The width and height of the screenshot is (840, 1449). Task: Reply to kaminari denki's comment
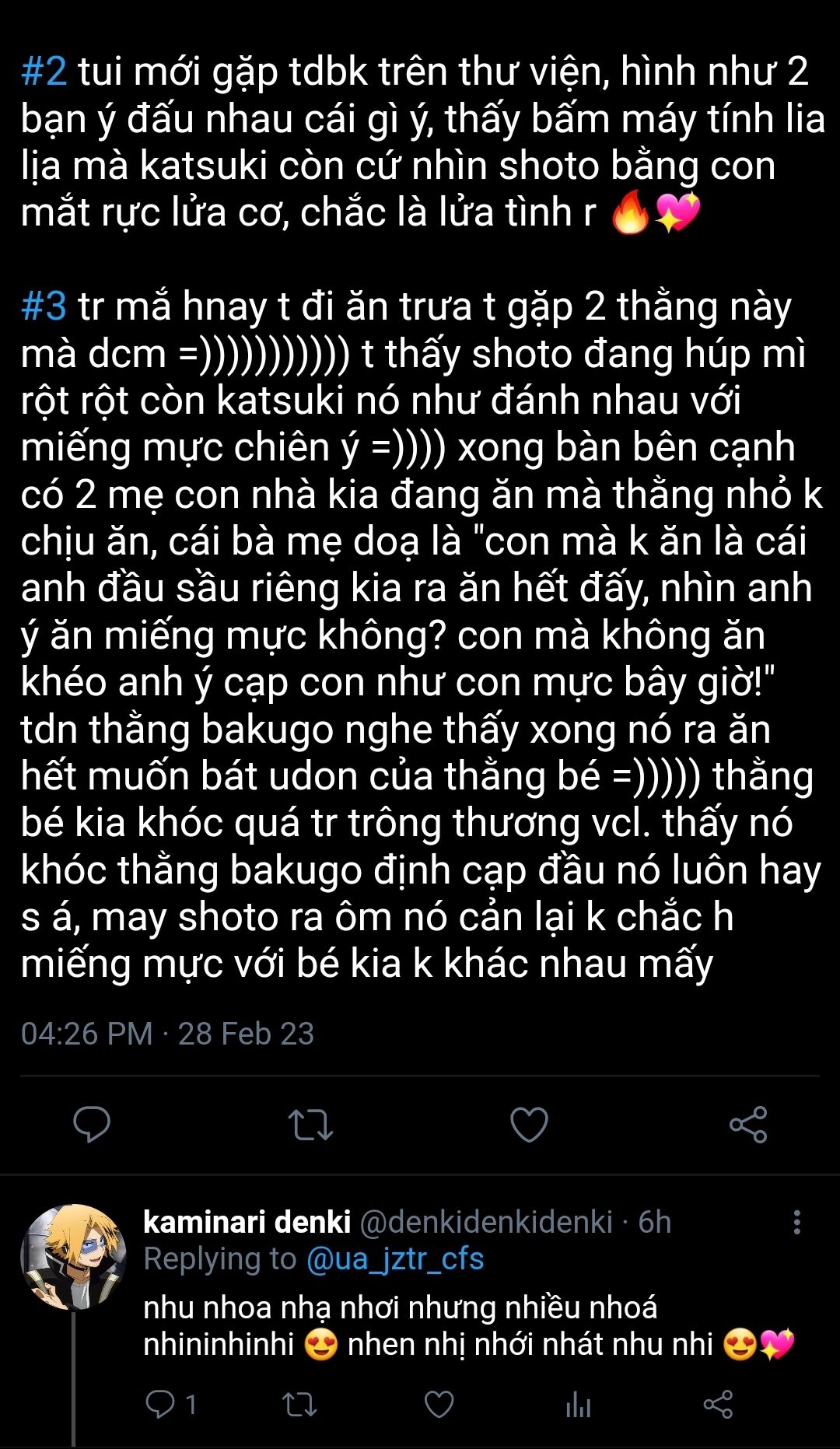(161, 1404)
